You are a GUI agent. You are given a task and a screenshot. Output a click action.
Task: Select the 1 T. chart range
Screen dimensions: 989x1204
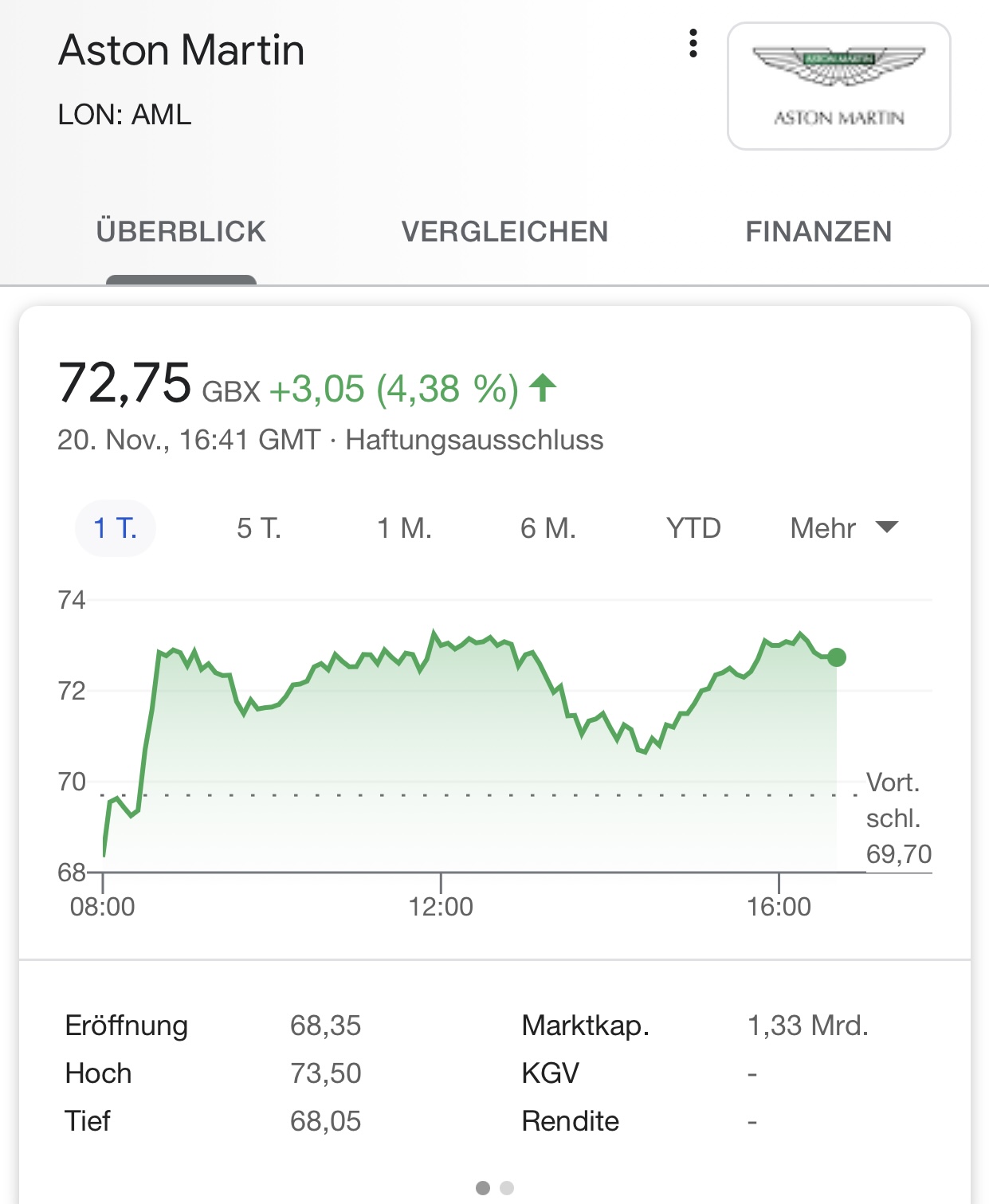click(x=116, y=528)
